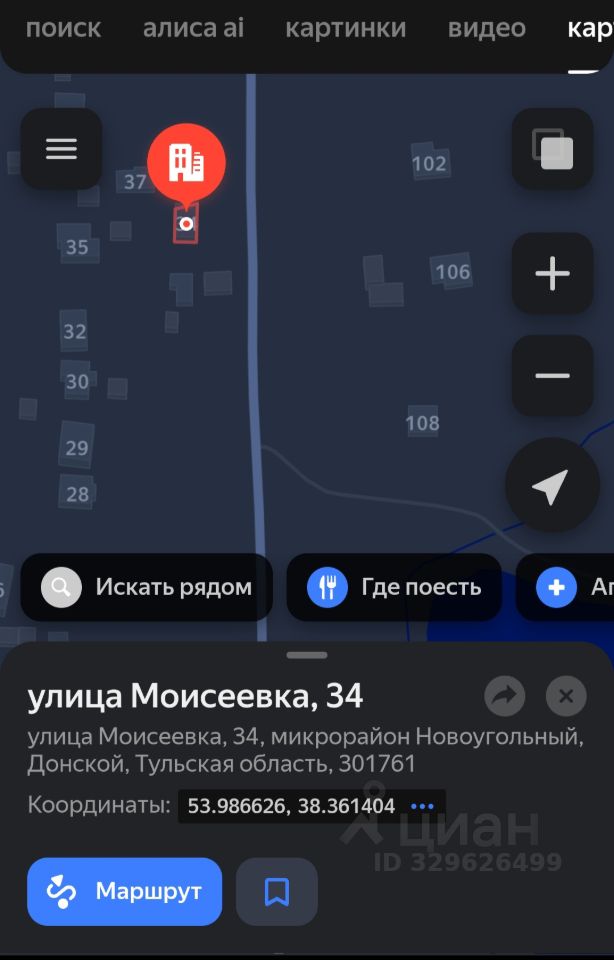Close the address card
614x960 pixels.
566,696
